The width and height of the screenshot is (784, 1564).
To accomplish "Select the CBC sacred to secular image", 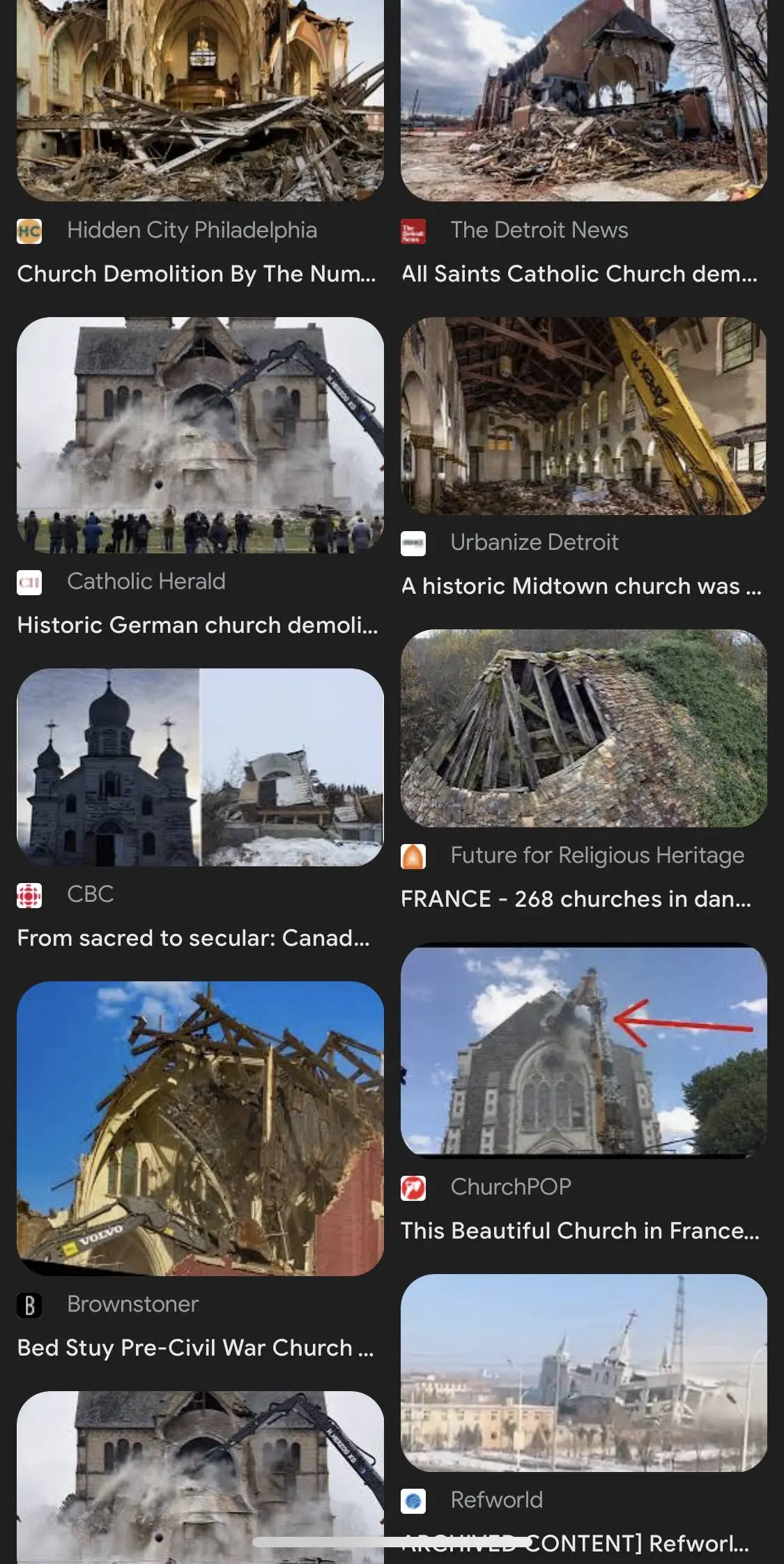I will point(200,767).
